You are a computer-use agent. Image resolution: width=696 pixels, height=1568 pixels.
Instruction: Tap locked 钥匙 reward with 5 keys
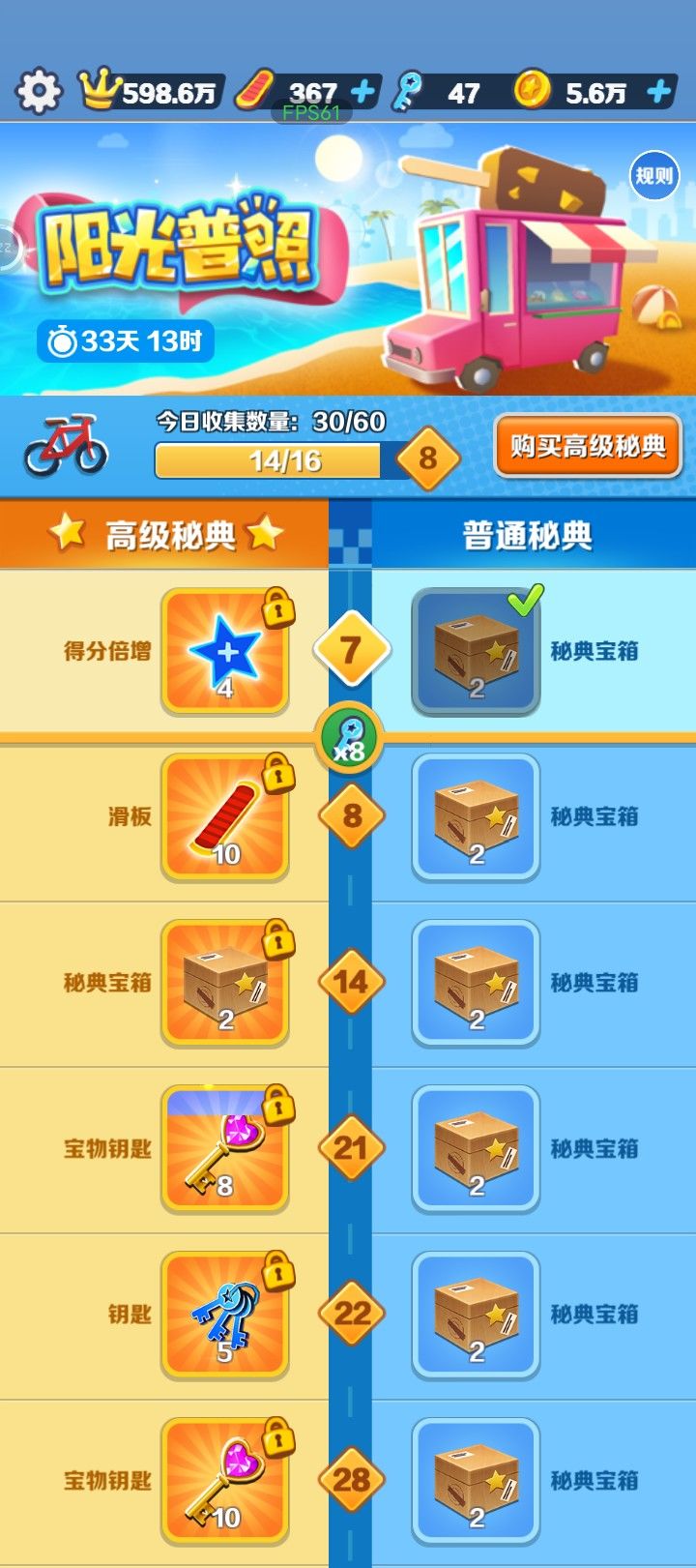click(225, 1315)
